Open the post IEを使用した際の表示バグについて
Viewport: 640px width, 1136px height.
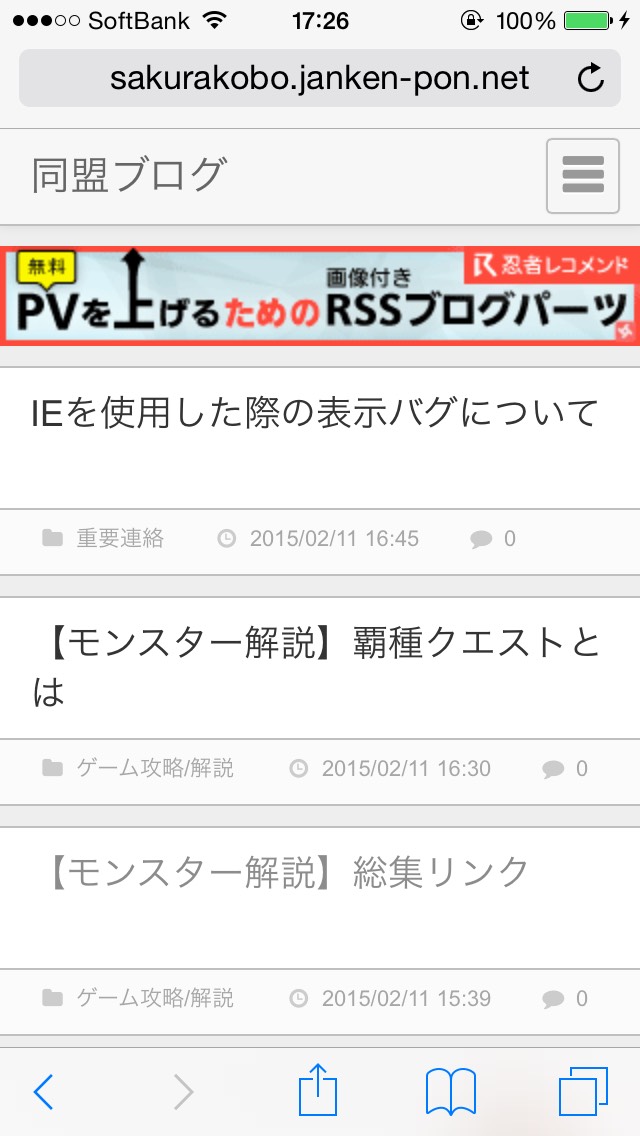[315, 413]
